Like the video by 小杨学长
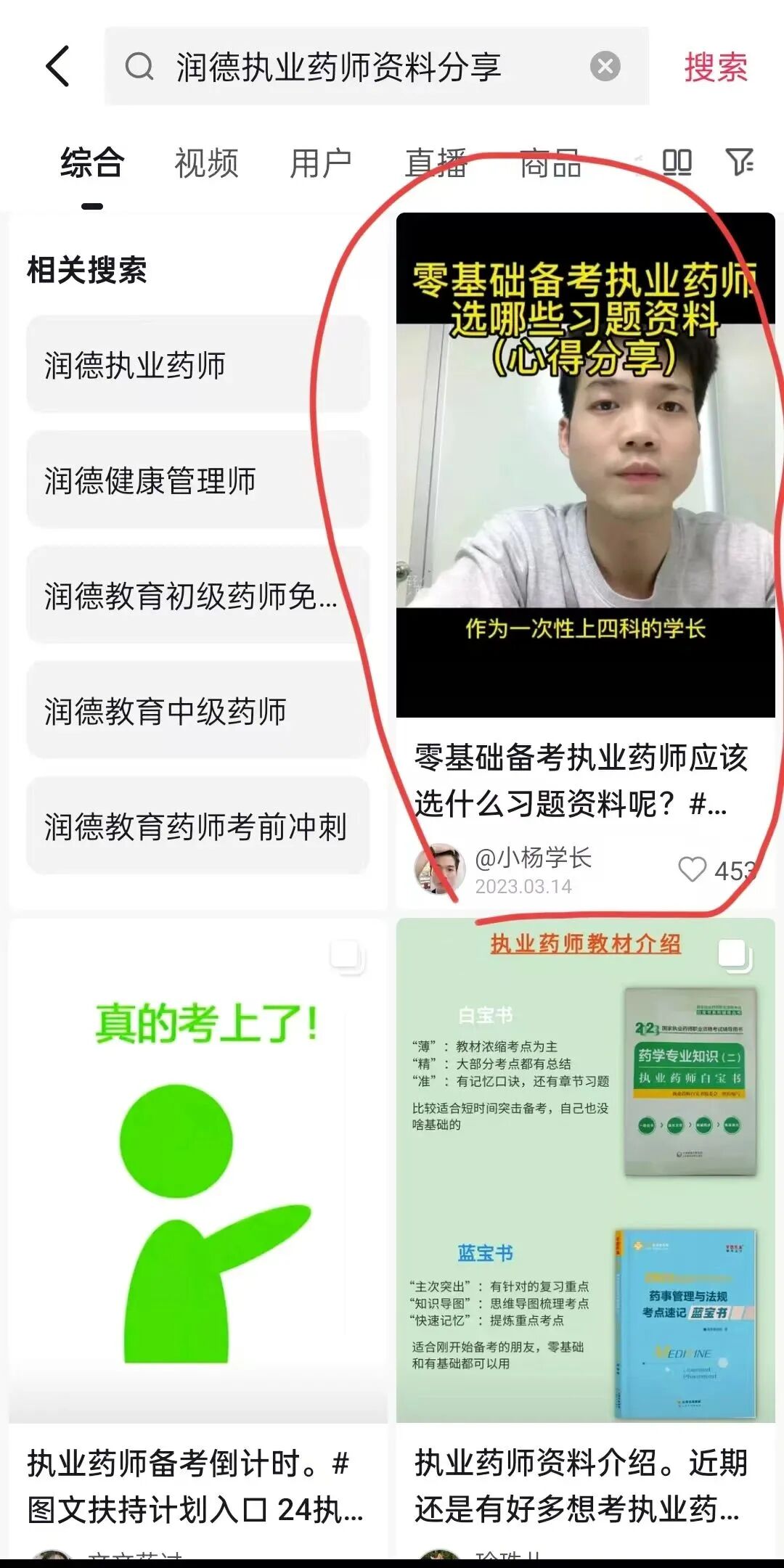 pyautogui.click(x=692, y=869)
